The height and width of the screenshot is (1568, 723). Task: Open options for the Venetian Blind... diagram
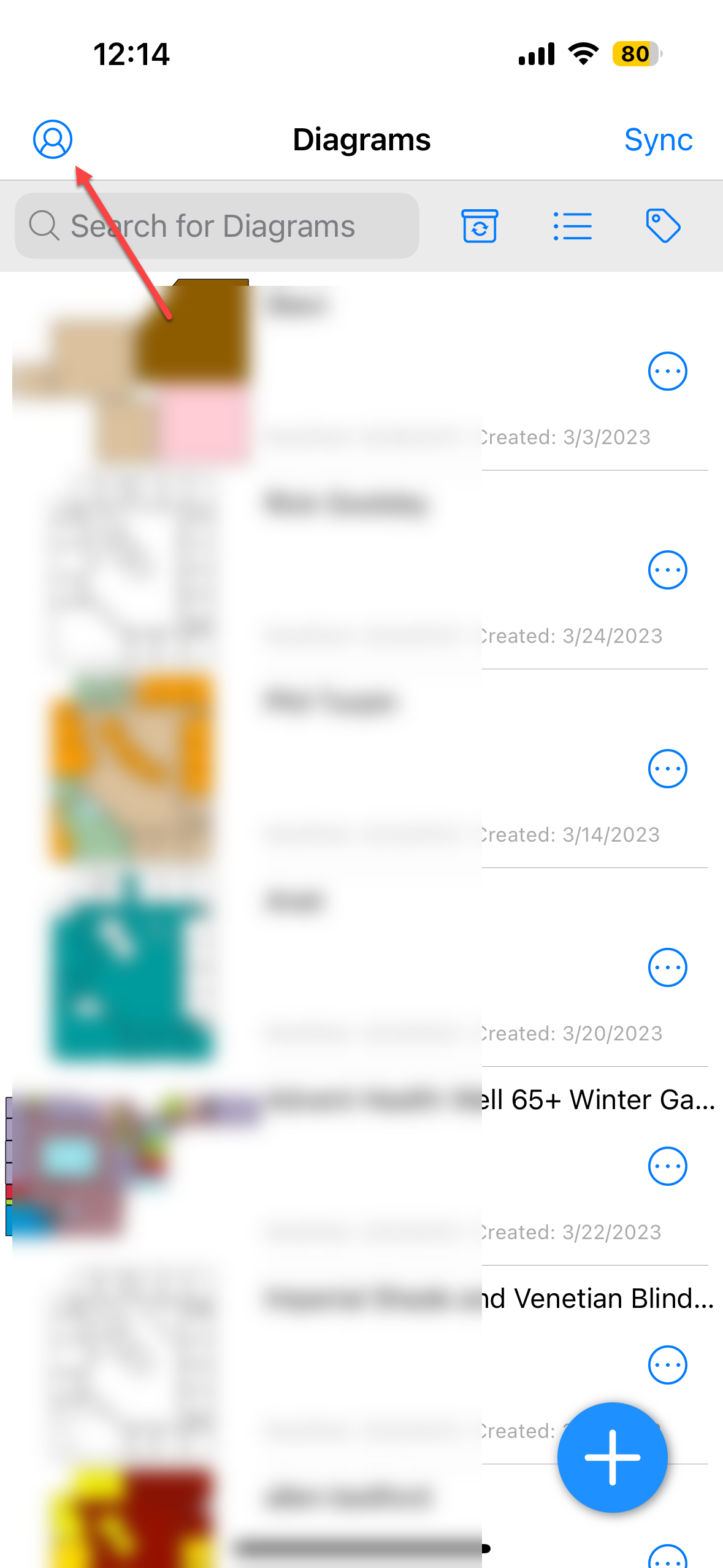pyautogui.click(x=667, y=1365)
